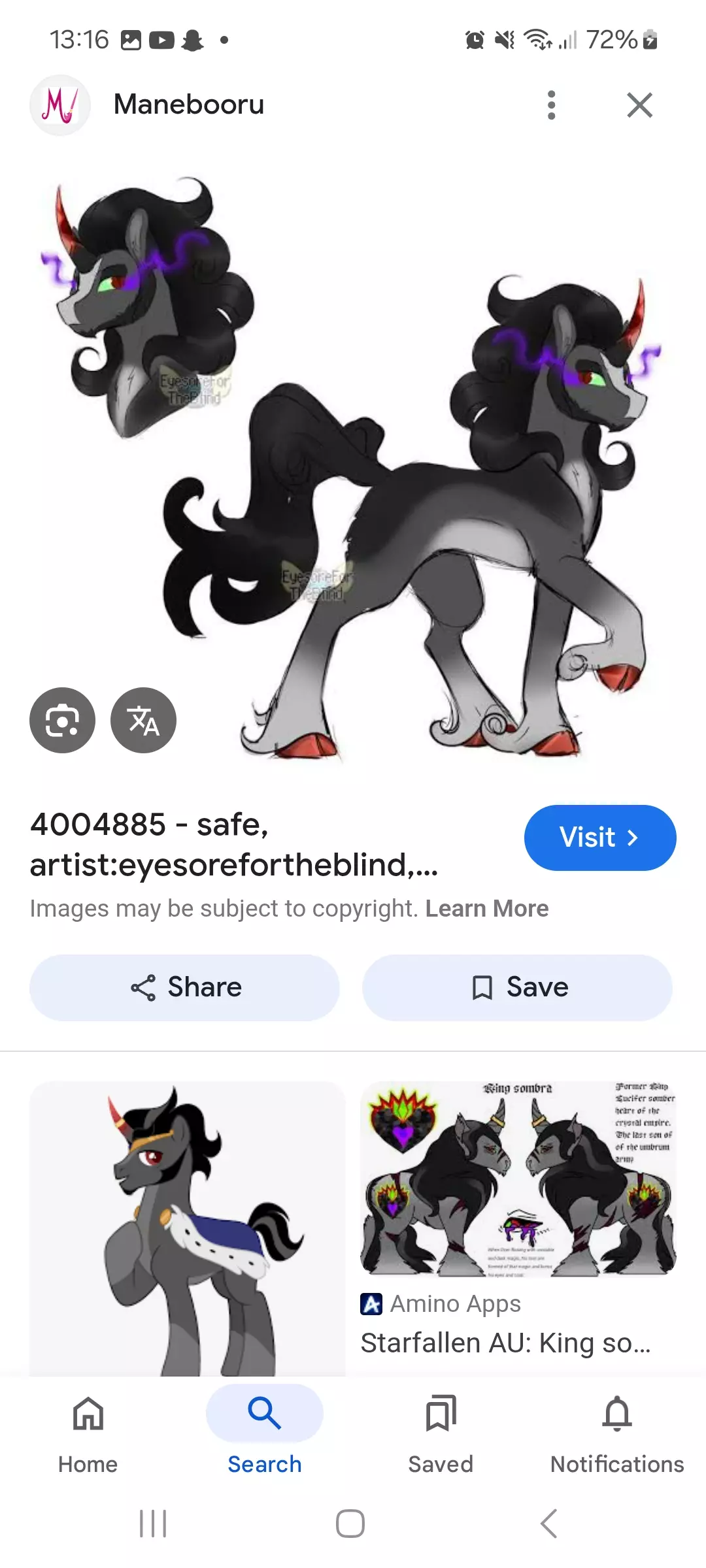Image resolution: width=706 pixels, height=1568 pixels.
Task: Share this image
Action: (x=185, y=987)
